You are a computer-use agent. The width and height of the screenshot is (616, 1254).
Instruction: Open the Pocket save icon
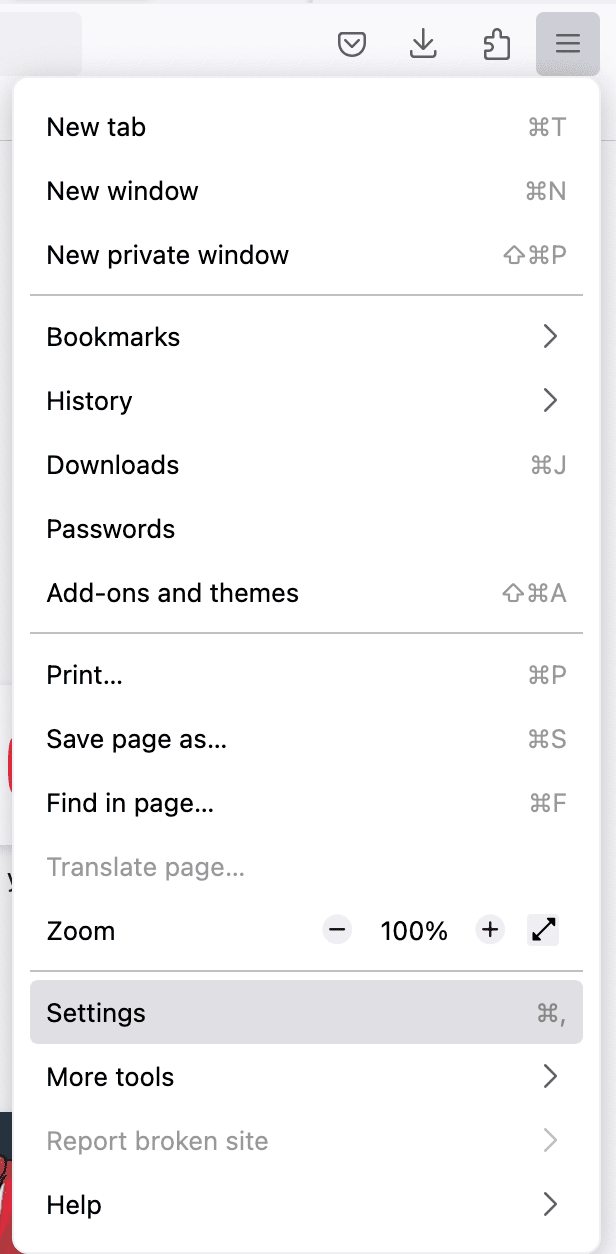point(352,44)
